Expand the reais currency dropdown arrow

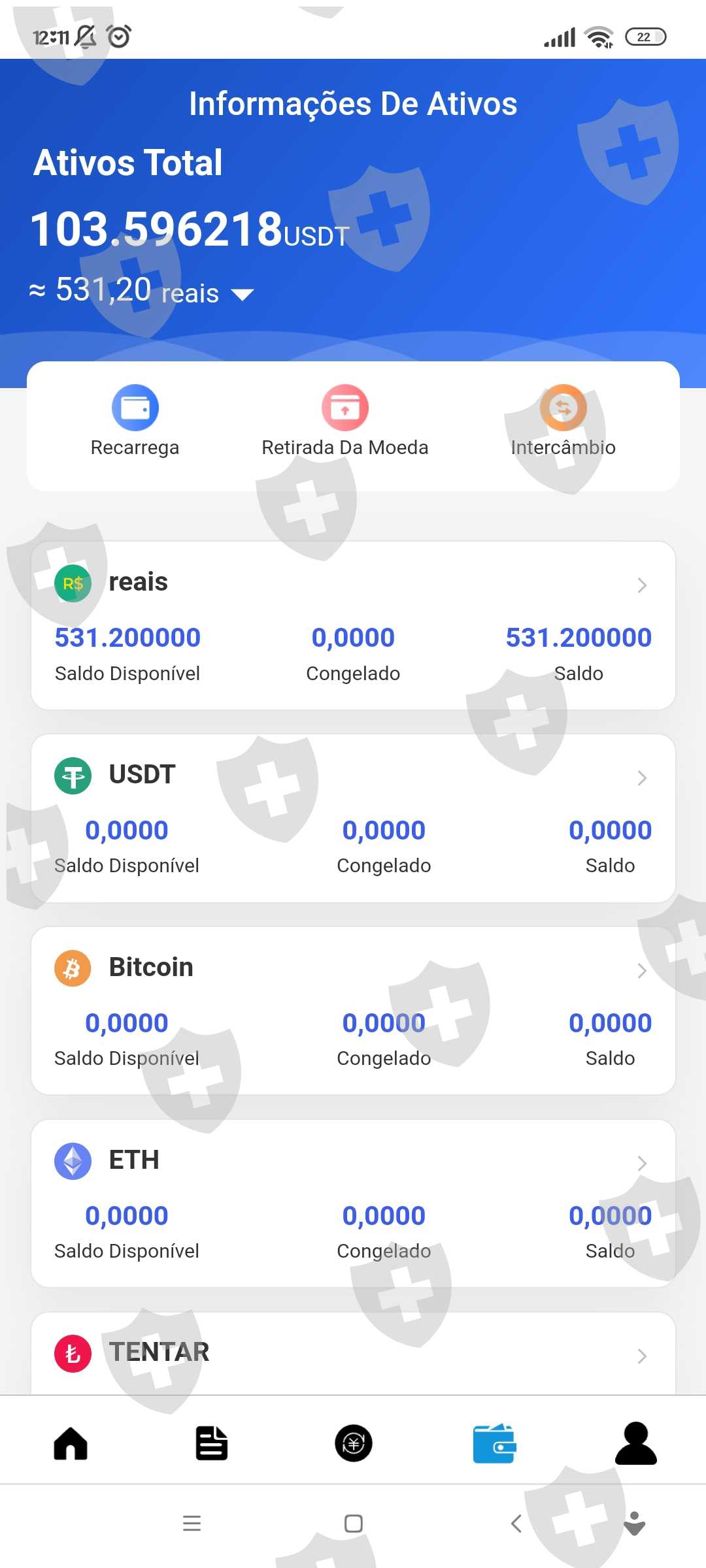tap(243, 295)
